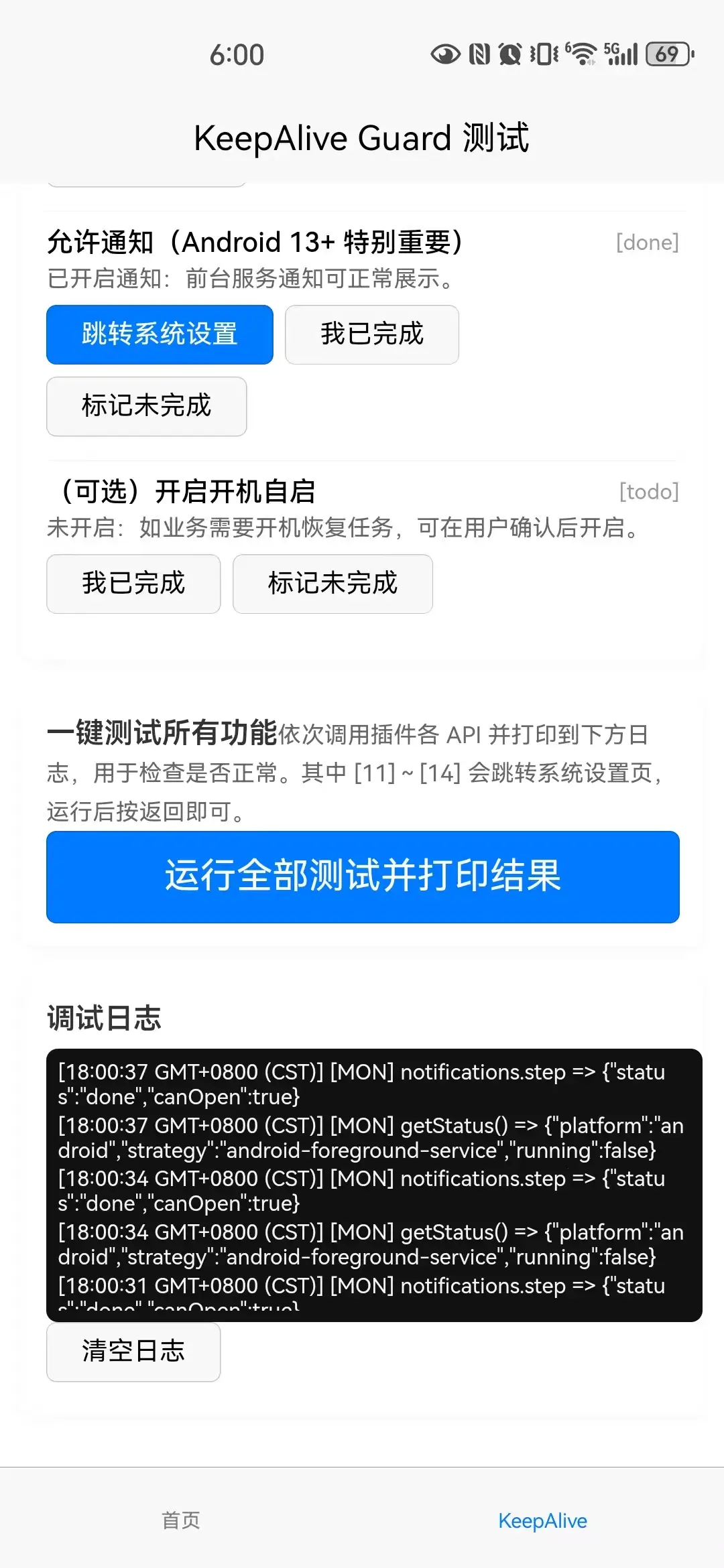Mark 开启开机自启 step as 我已完成
Screen dimensions: 724x1568
click(x=133, y=584)
